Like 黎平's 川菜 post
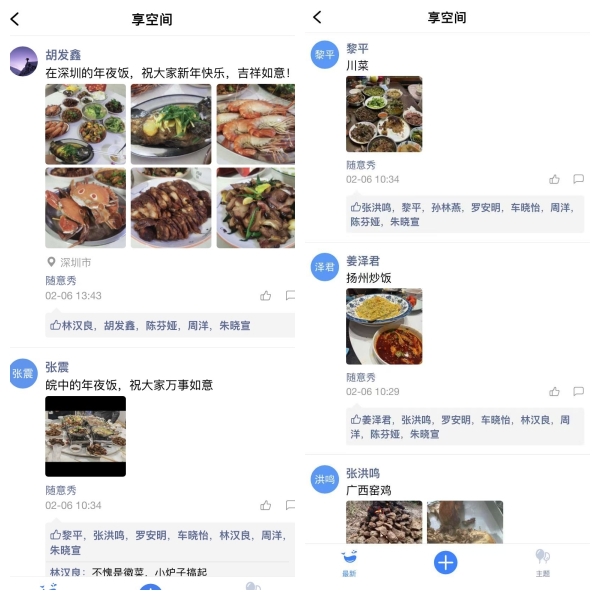The width and height of the screenshot is (600, 600). (x=554, y=180)
